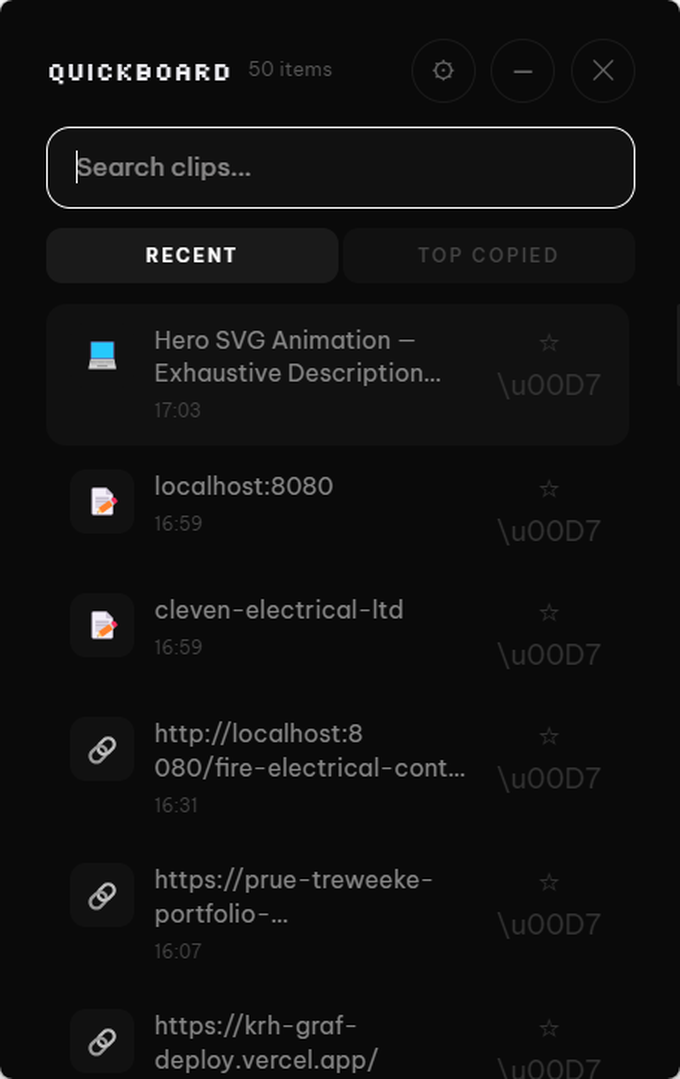680x1079 pixels.
Task: Open Quickboard settings gear
Action: click(x=443, y=71)
